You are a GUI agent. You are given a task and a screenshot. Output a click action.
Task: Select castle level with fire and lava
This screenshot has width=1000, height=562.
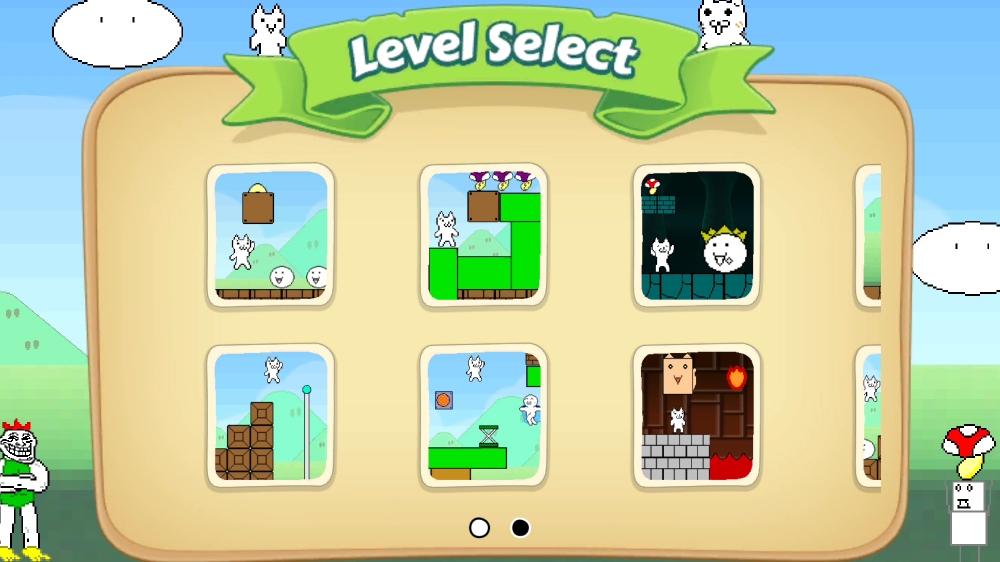(697, 416)
